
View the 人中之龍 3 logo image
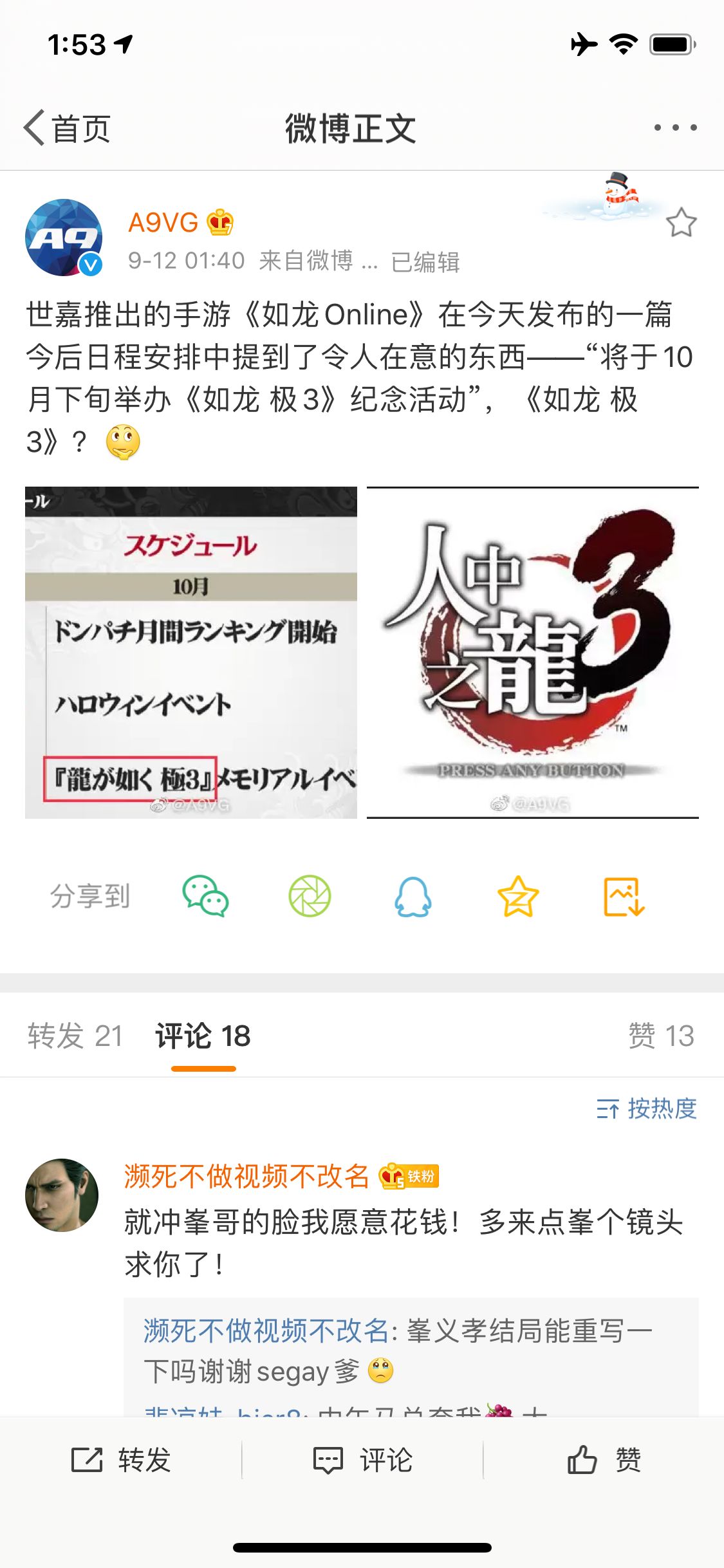click(x=533, y=653)
